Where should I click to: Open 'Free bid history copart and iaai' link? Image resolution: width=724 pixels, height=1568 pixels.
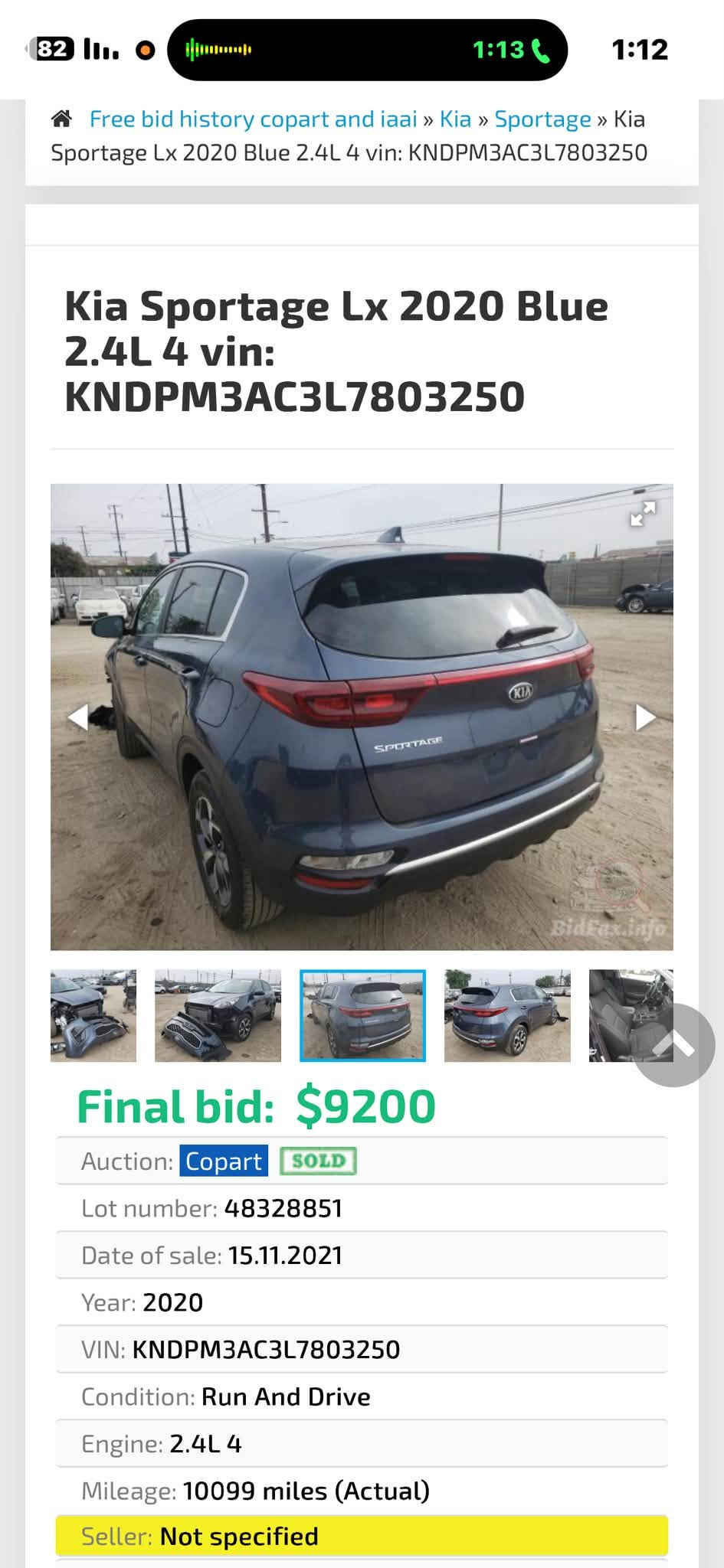point(254,119)
